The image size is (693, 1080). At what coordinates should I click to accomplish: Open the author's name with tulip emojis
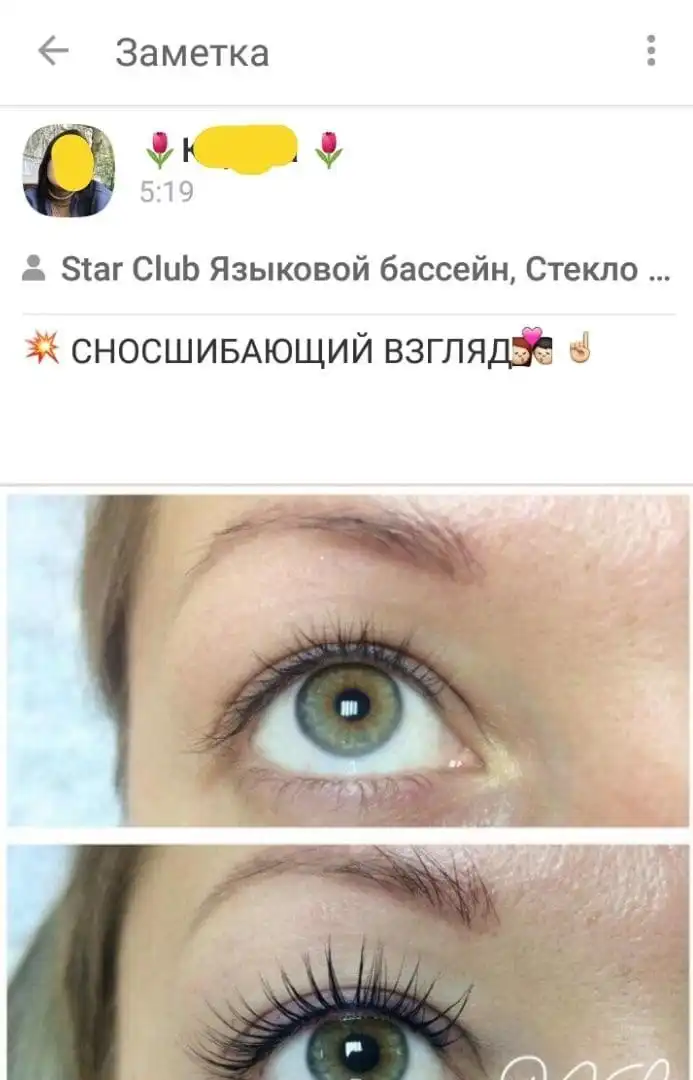point(243,150)
